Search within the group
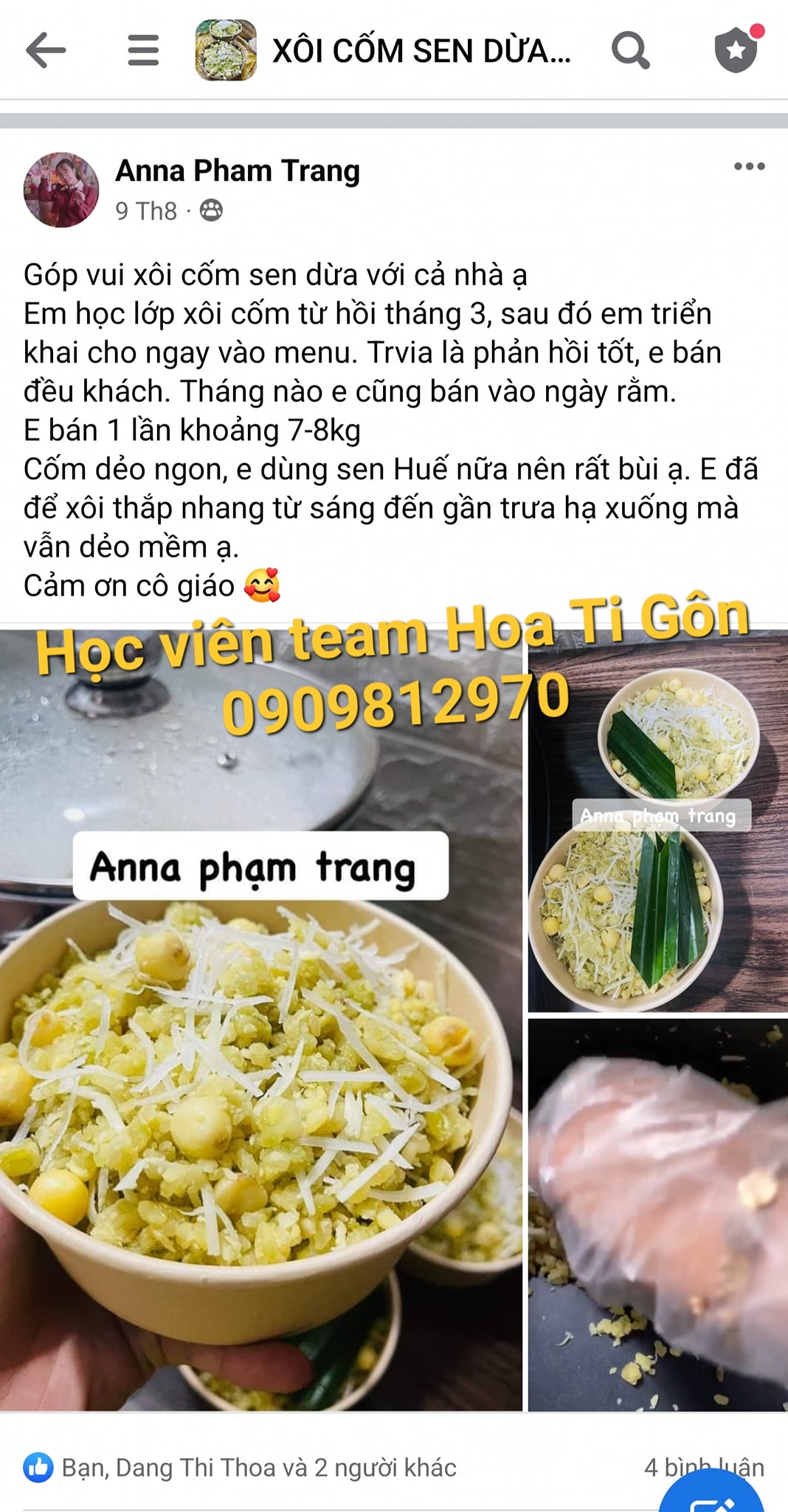This screenshot has height=1512, width=788. pyautogui.click(x=630, y=50)
